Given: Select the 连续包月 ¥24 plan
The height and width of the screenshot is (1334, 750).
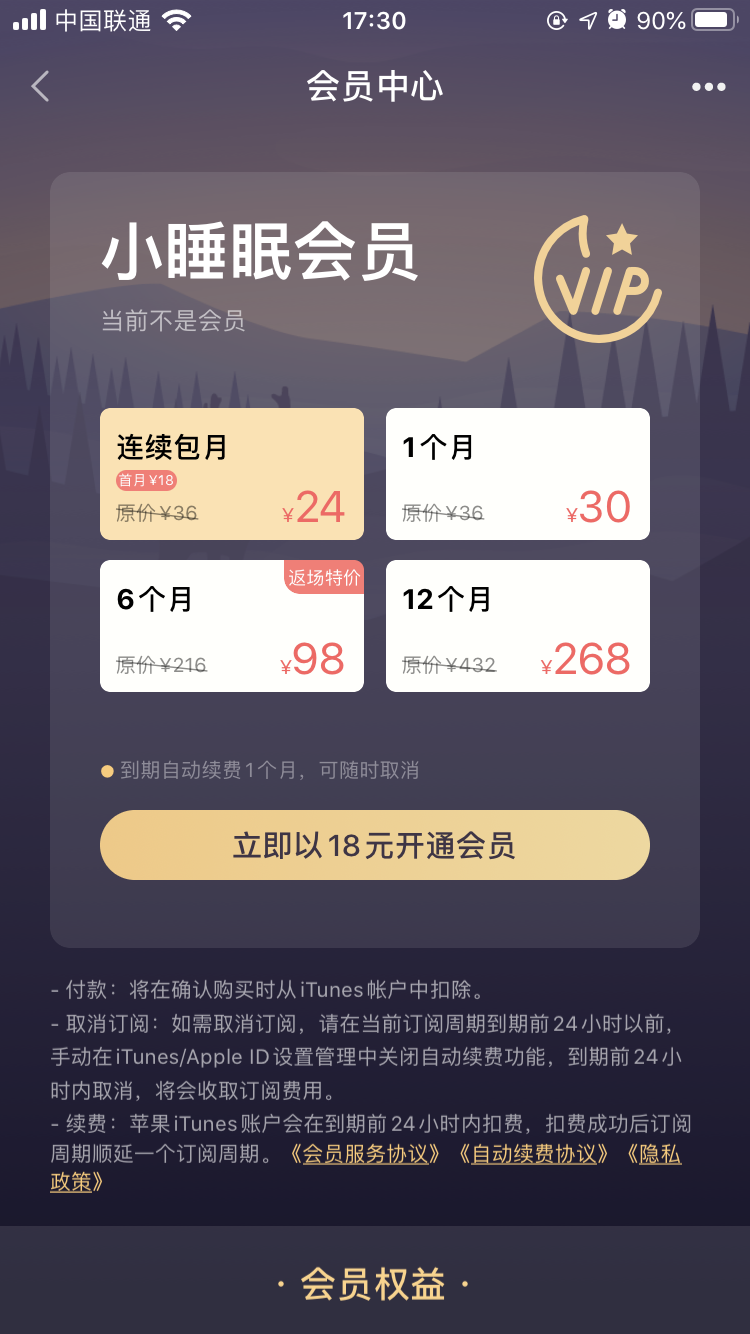Looking at the screenshot, I should click(231, 474).
